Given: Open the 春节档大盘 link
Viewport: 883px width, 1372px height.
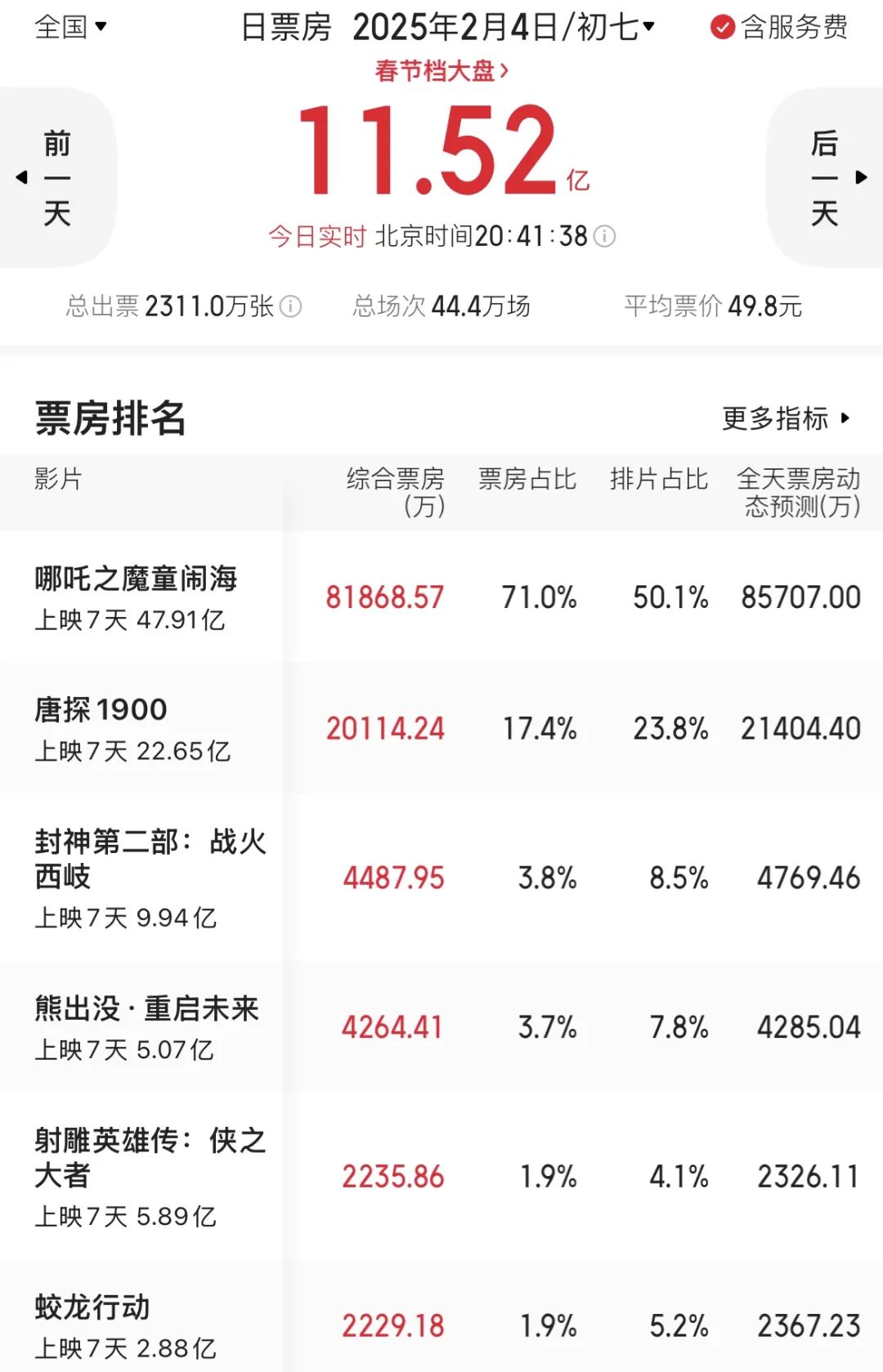Looking at the screenshot, I should click(x=441, y=71).
